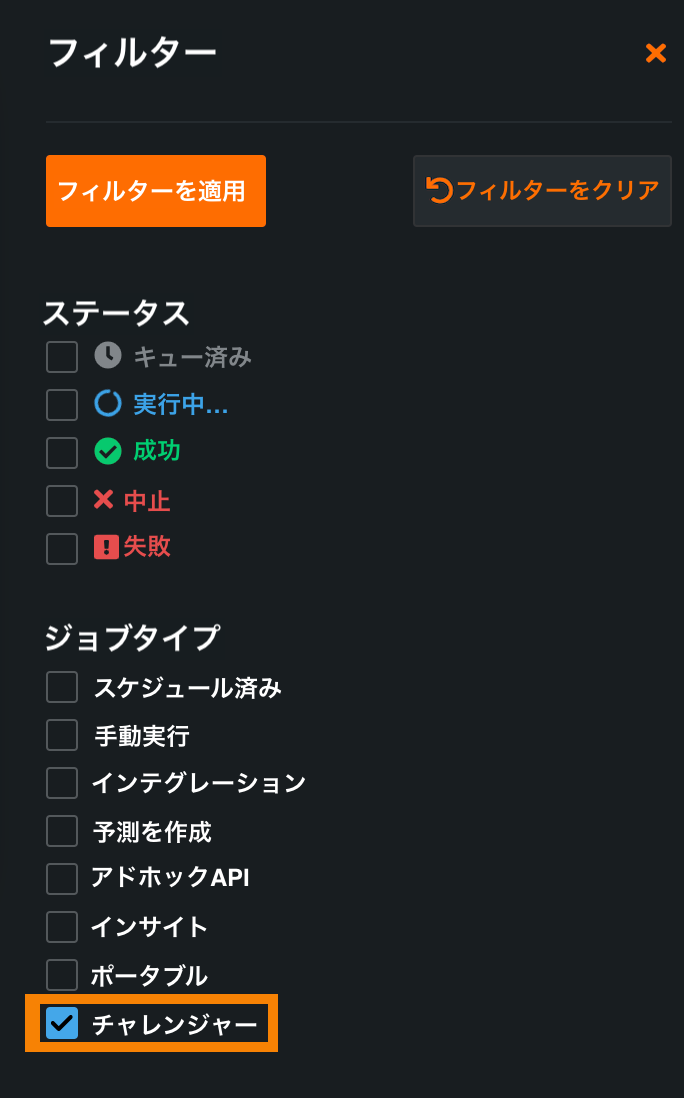Select the スケジュール済み job type
This screenshot has height=1098, width=684.
[62, 687]
